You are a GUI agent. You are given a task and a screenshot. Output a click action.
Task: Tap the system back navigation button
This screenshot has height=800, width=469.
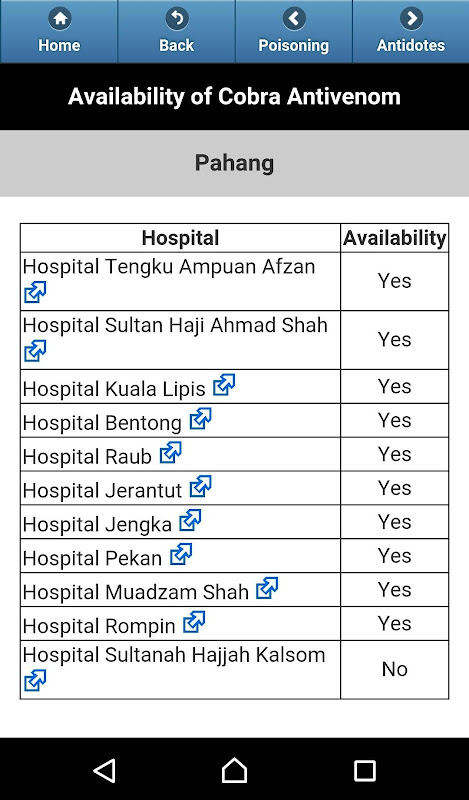[105, 770]
